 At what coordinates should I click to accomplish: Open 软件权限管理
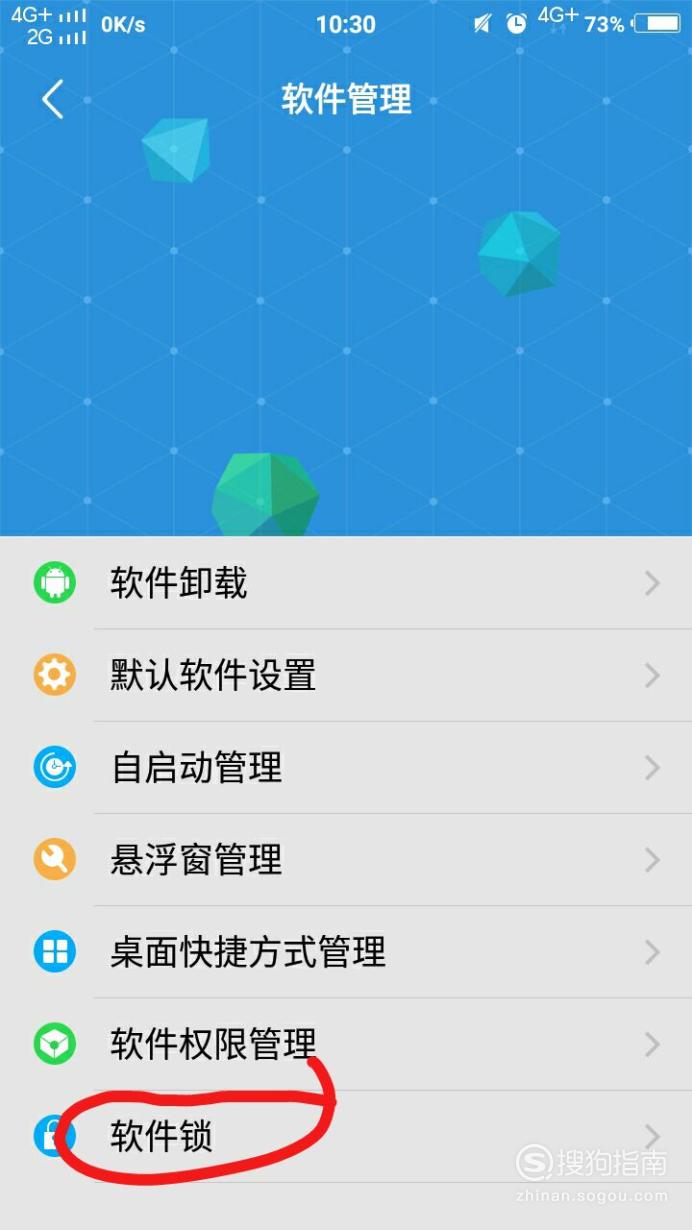pyautogui.click(x=346, y=1044)
